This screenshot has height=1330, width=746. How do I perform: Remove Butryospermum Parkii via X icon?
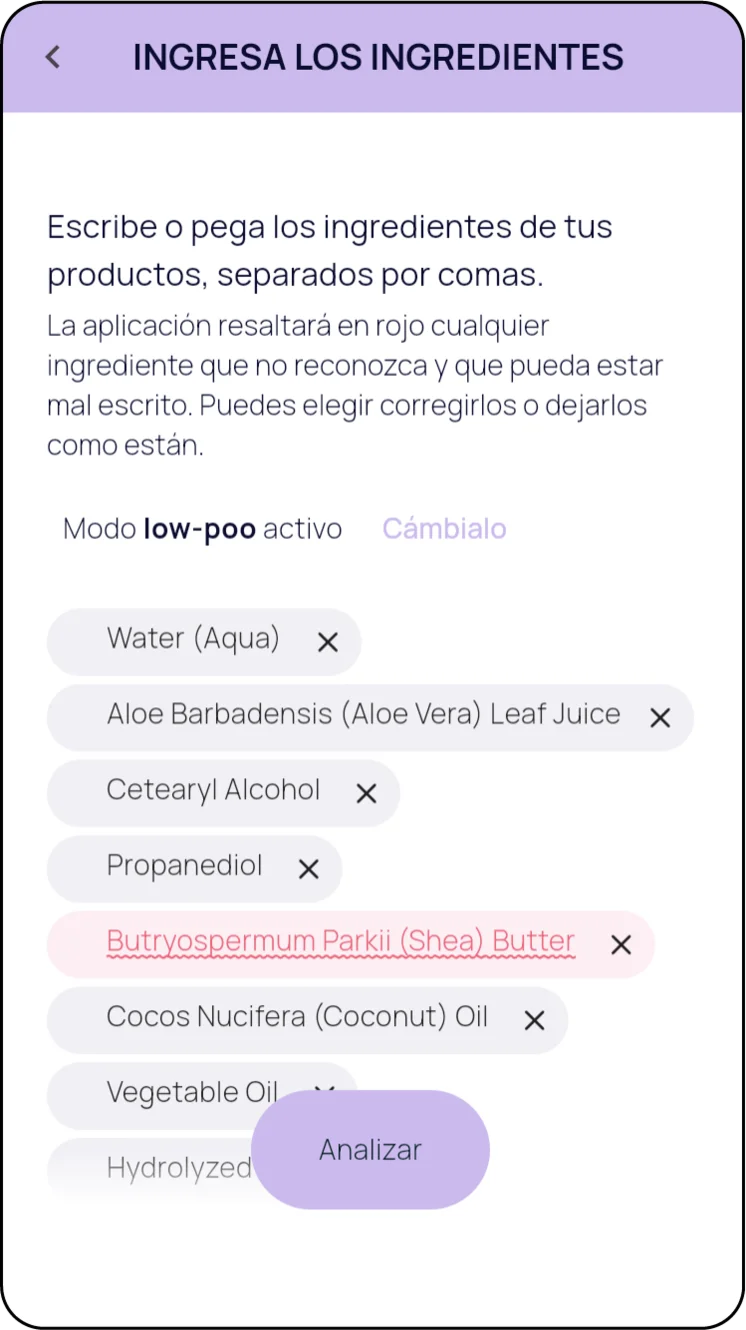click(621, 944)
